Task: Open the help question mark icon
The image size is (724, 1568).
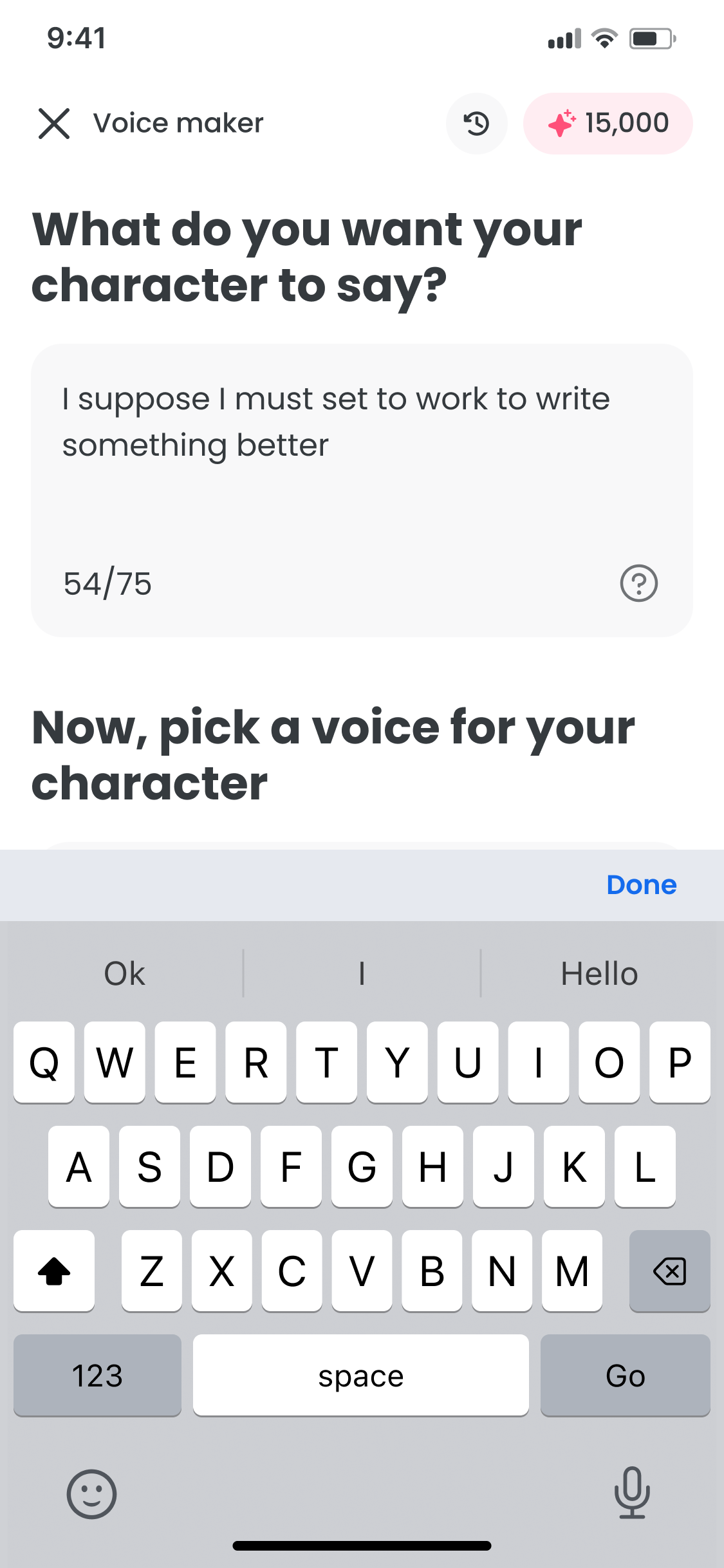Action: tap(638, 583)
